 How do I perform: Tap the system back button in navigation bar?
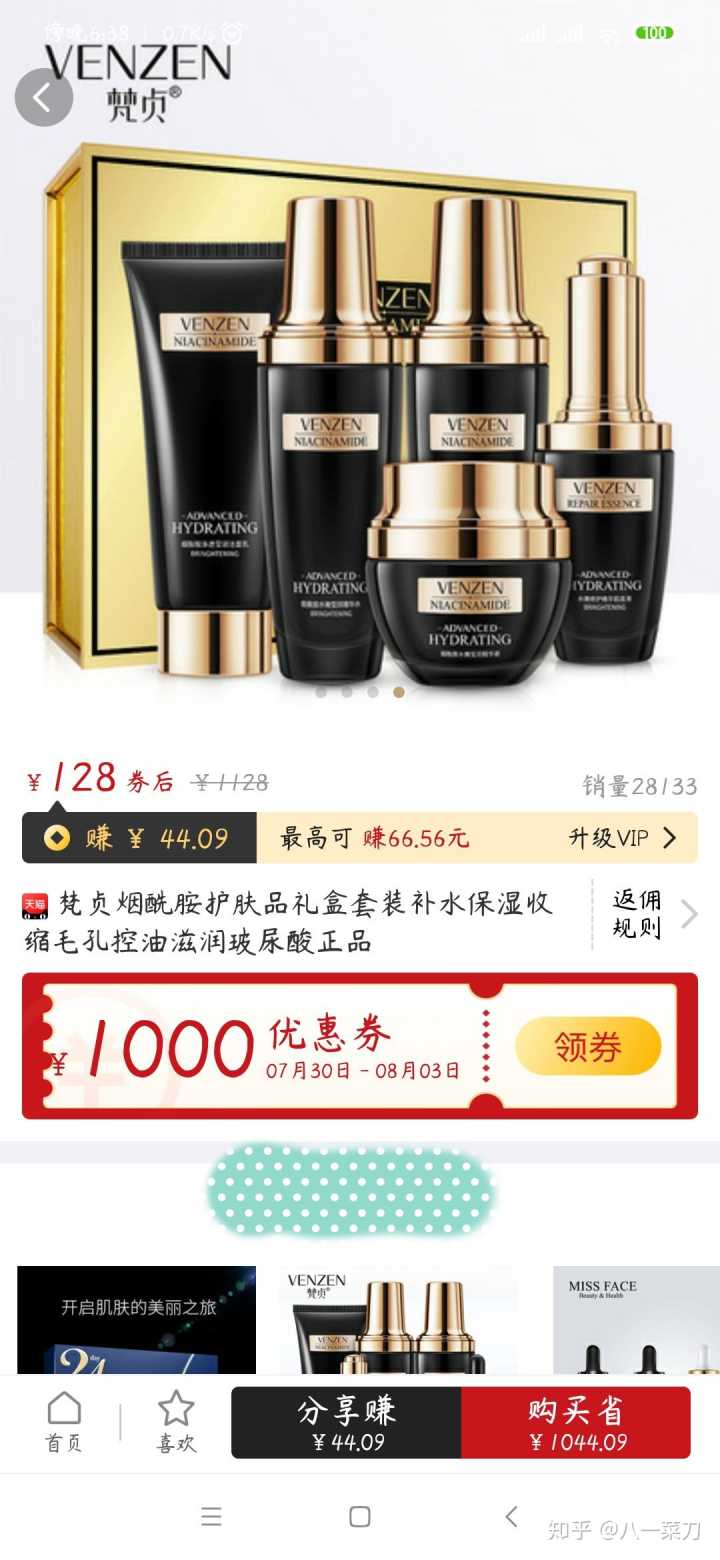[x=511, y=1516]
